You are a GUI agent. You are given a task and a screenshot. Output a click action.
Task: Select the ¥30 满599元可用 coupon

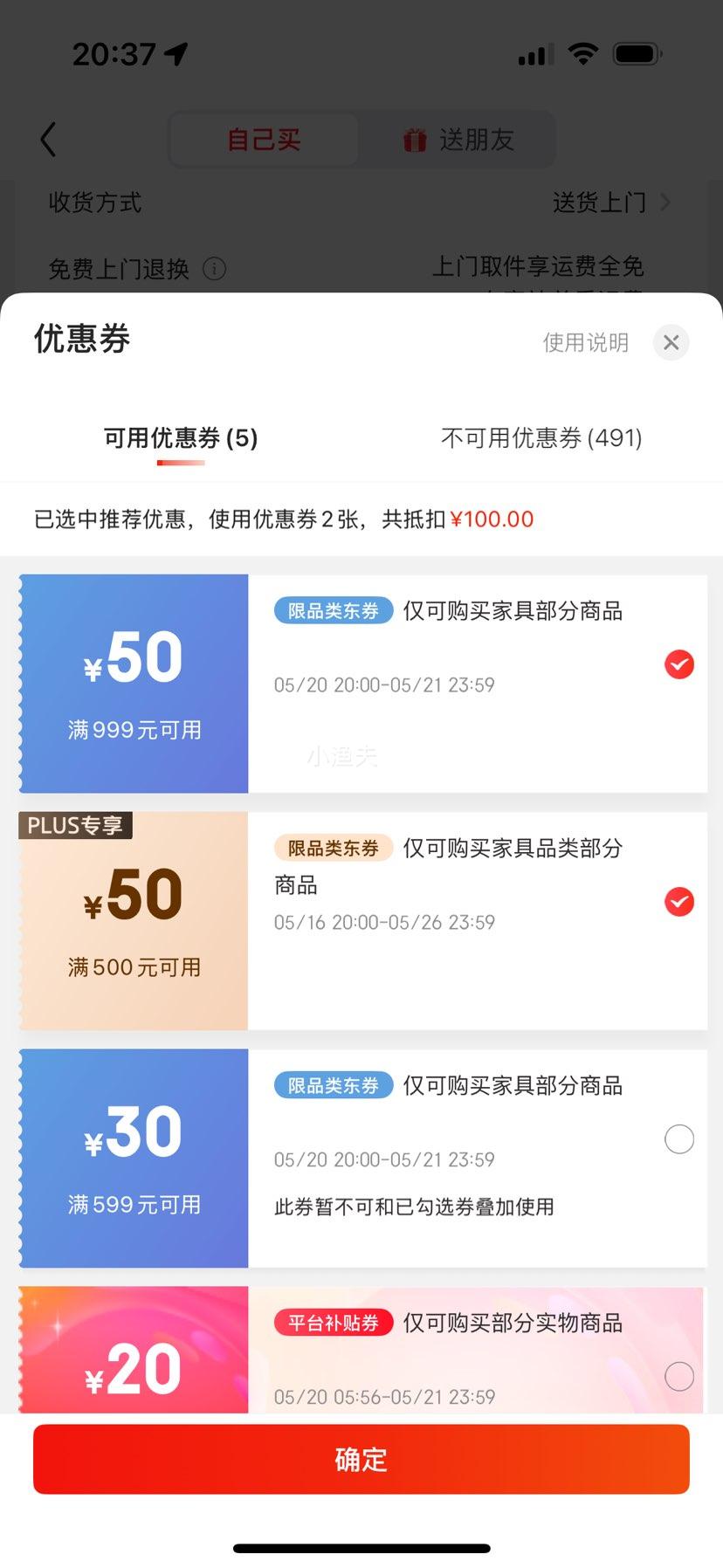pos(678,1138)
